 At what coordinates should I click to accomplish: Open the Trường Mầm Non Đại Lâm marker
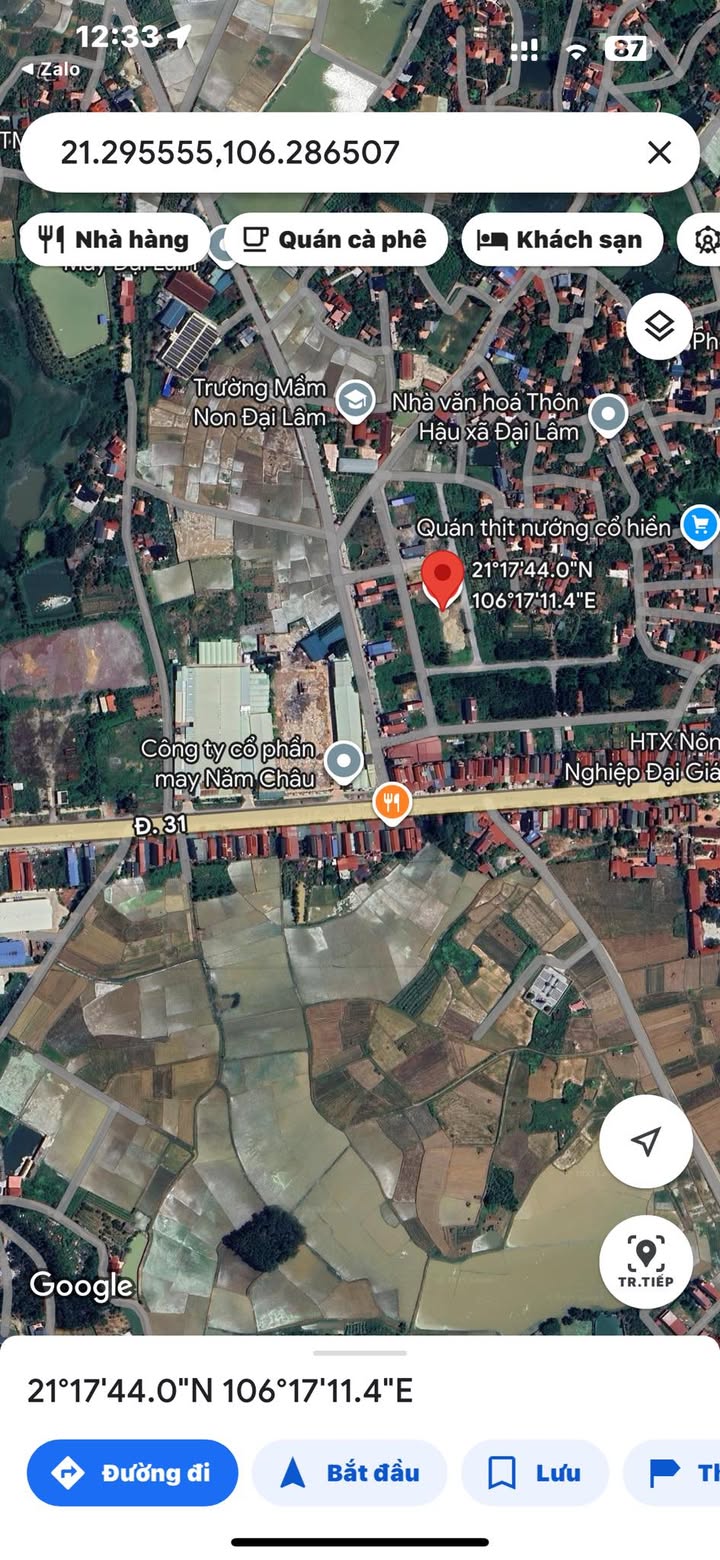click(x=354, y=400)
